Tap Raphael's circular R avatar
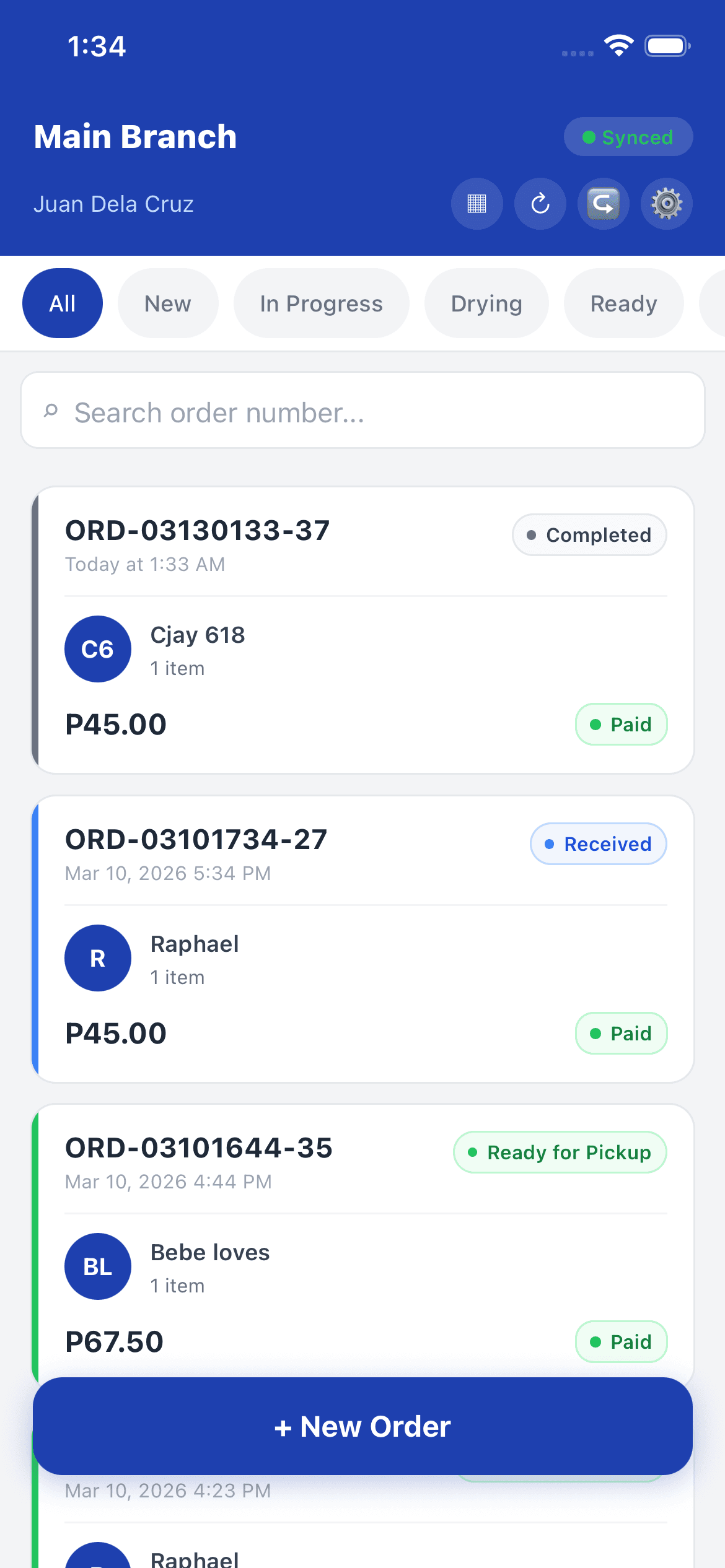725x1568 pixels. click(x=97, y=957)
